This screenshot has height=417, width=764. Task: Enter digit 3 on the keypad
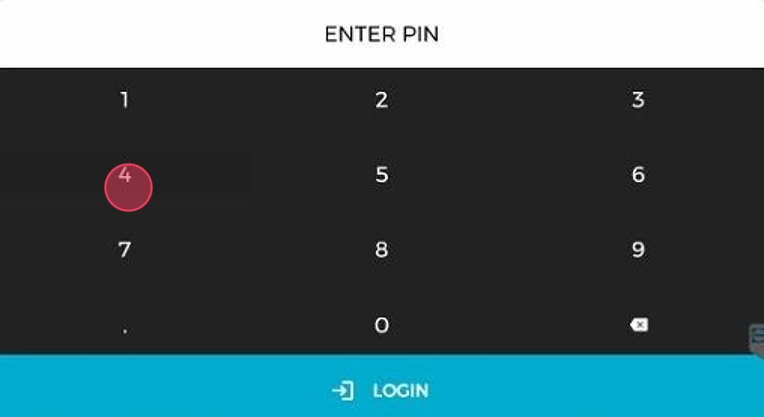pyautogui.click(x=638, y=100)
